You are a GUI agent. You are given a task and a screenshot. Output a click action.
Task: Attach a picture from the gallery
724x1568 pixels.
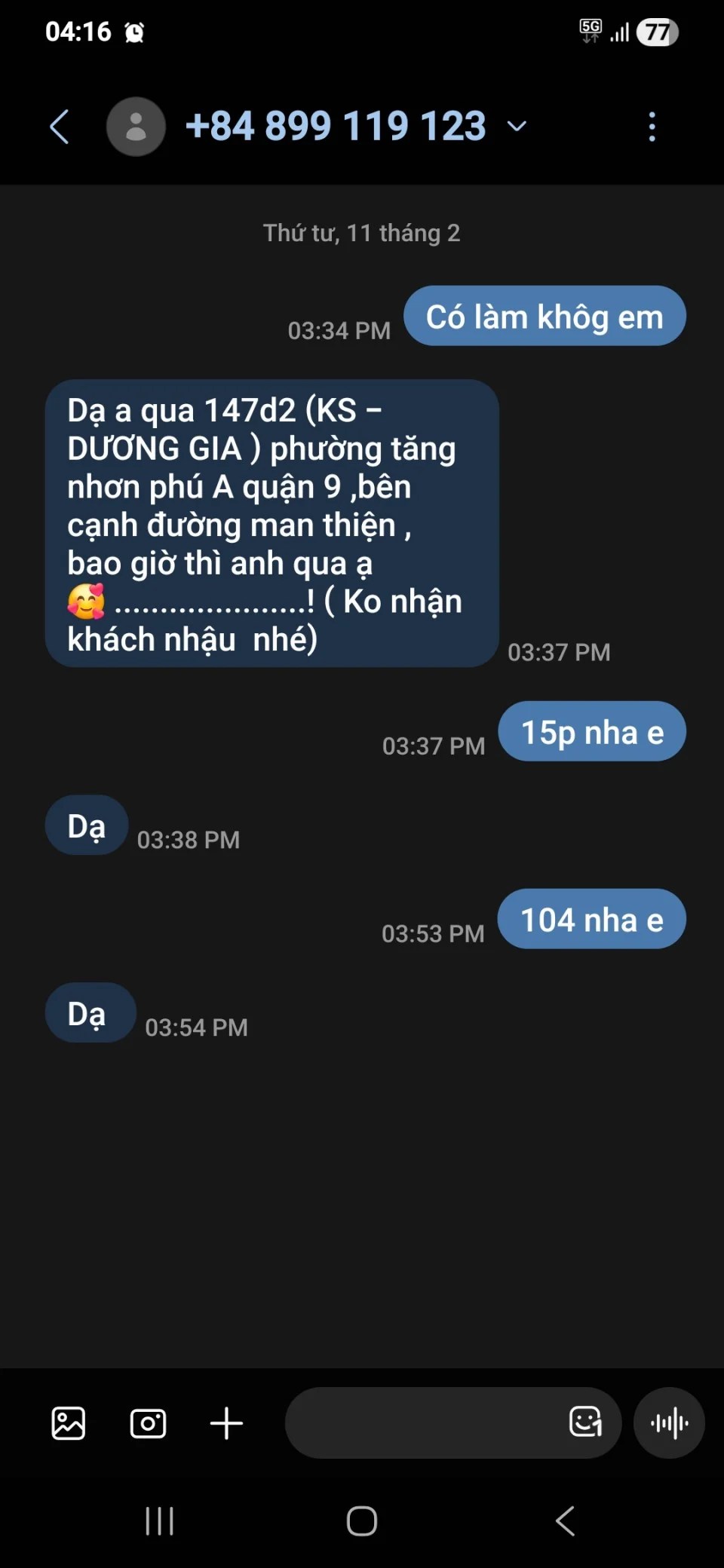[68, 1423]
